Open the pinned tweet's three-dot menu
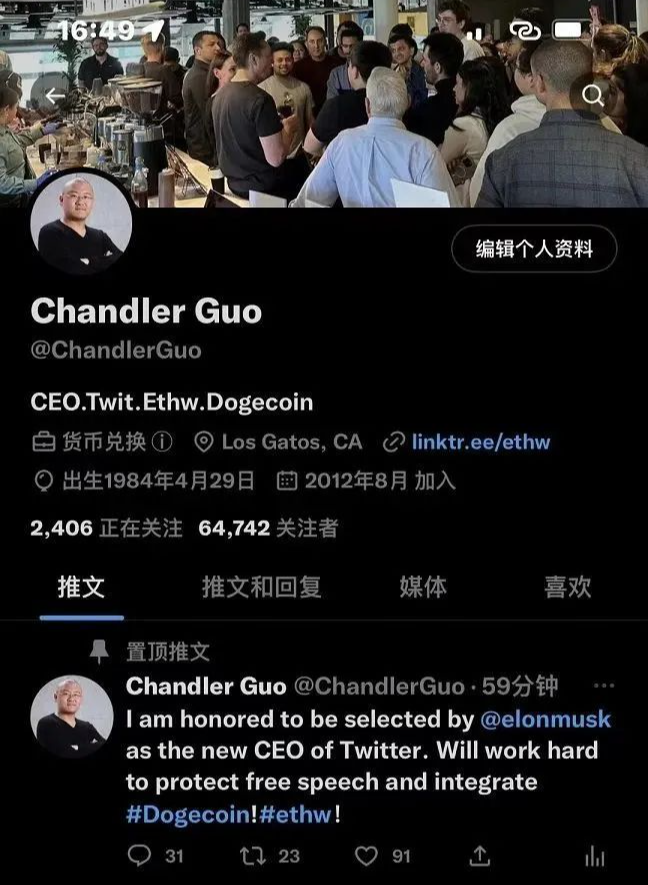 (604, 686)
